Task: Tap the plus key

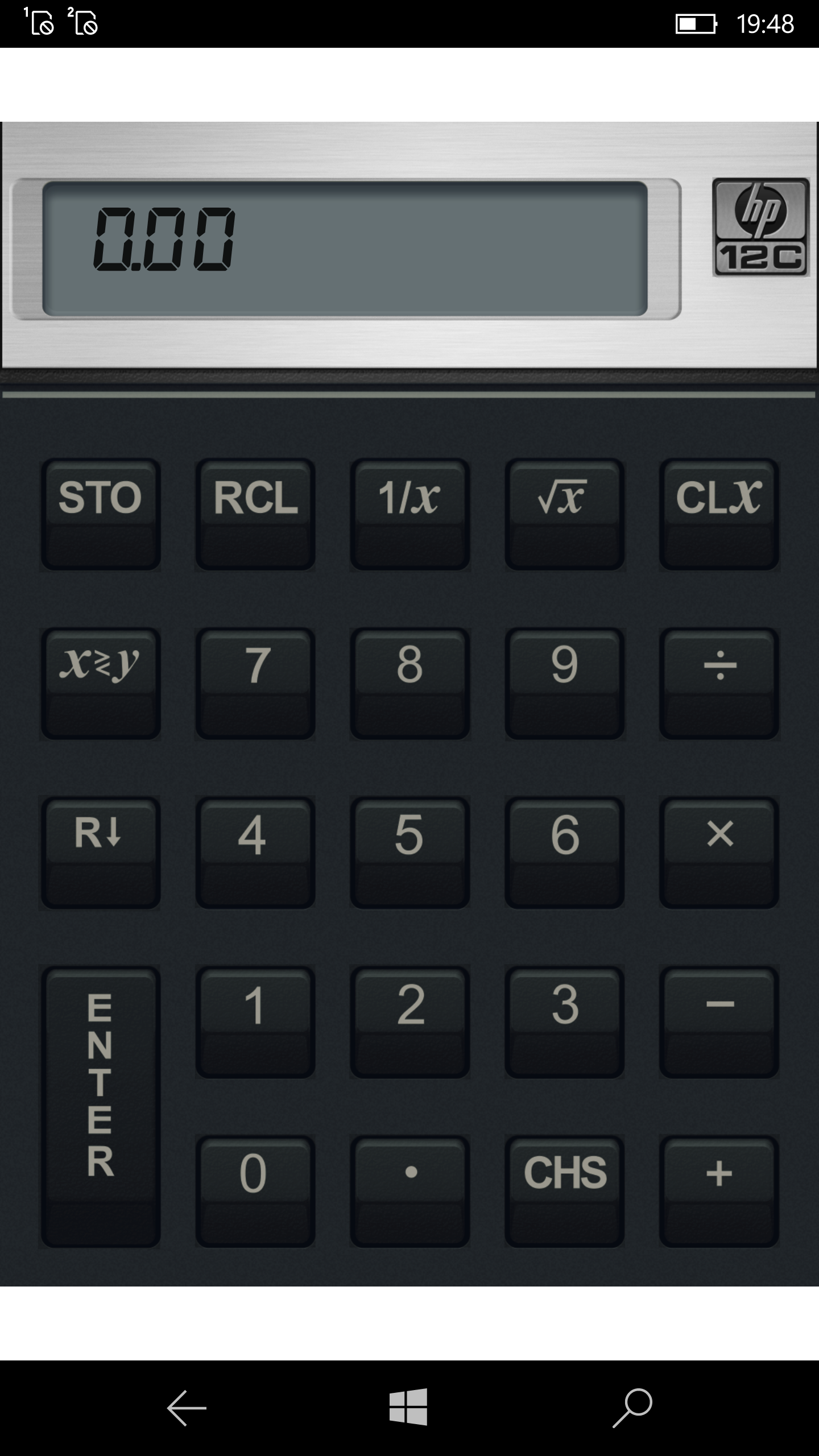Action: 719,1192
